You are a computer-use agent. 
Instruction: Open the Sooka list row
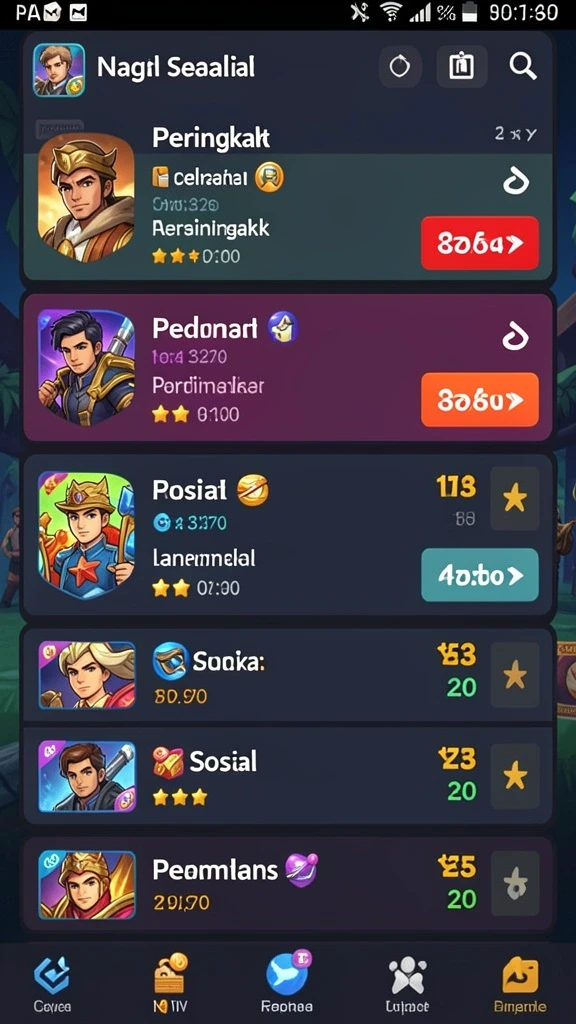tap(288, 675)
